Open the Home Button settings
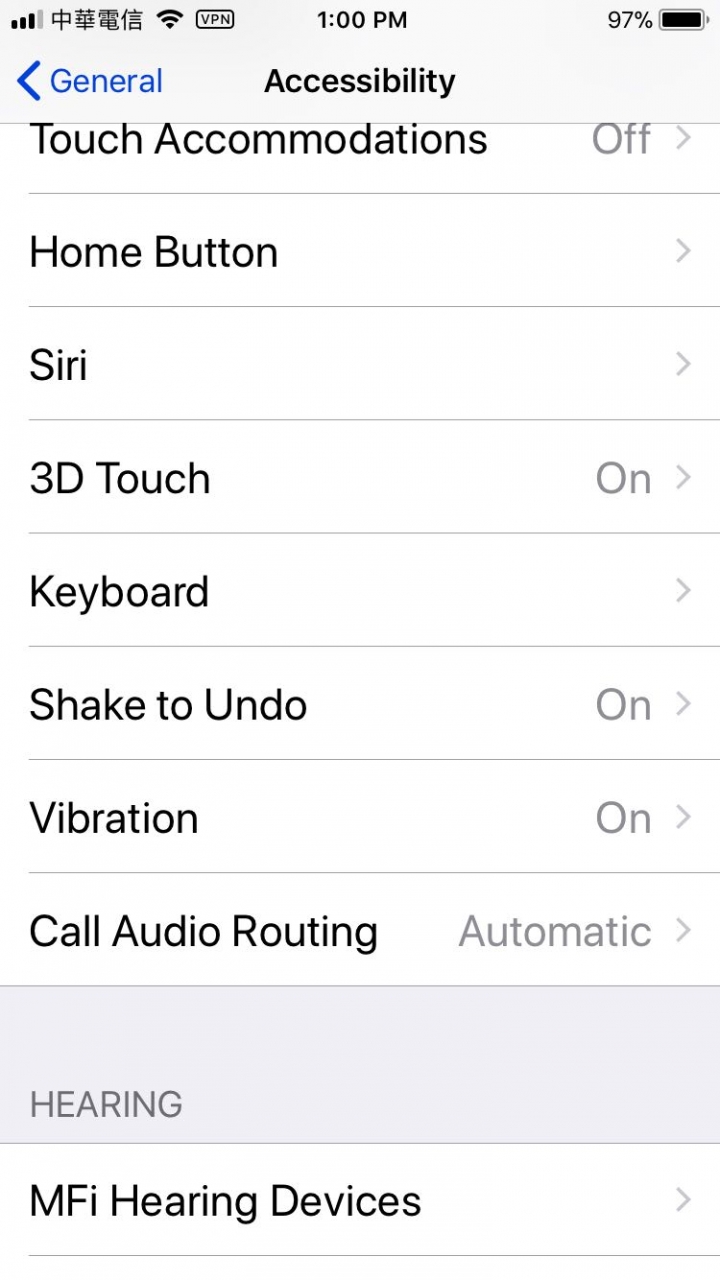The height and width of the screenshot is (1280, 720). [360, 251]
